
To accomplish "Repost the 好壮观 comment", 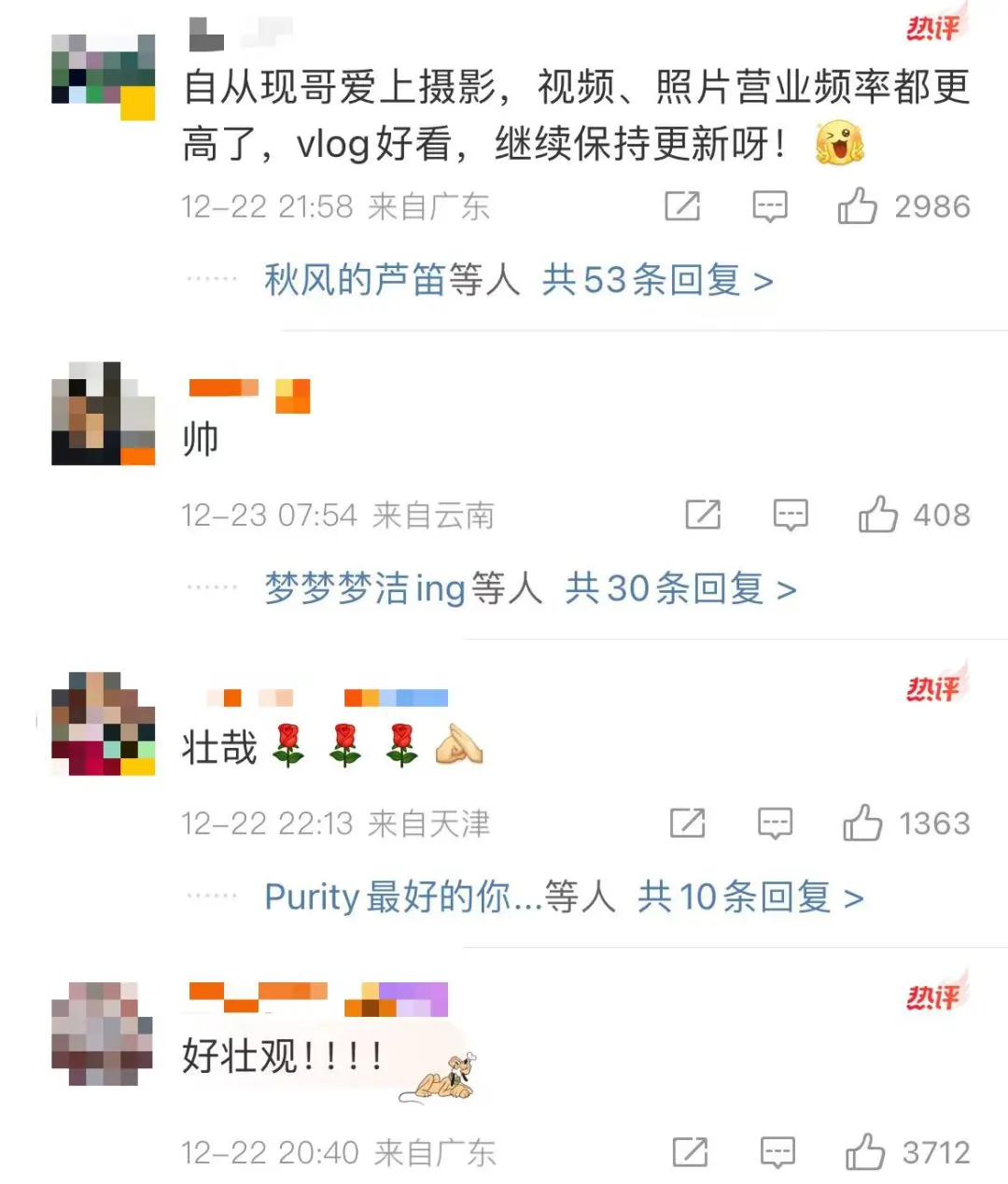I will [691, 1152].
